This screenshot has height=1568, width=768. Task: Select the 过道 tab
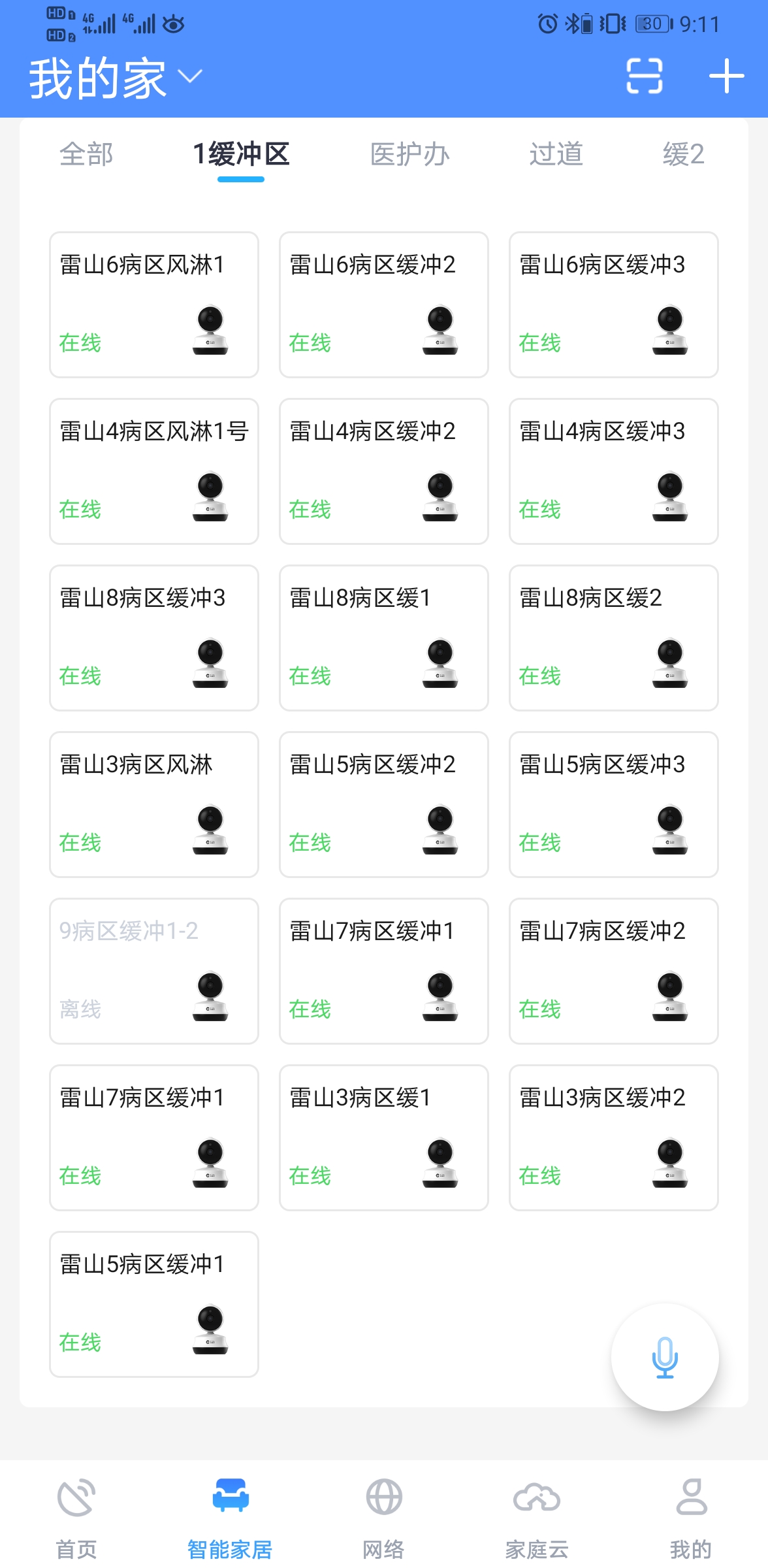pos(556,155)
